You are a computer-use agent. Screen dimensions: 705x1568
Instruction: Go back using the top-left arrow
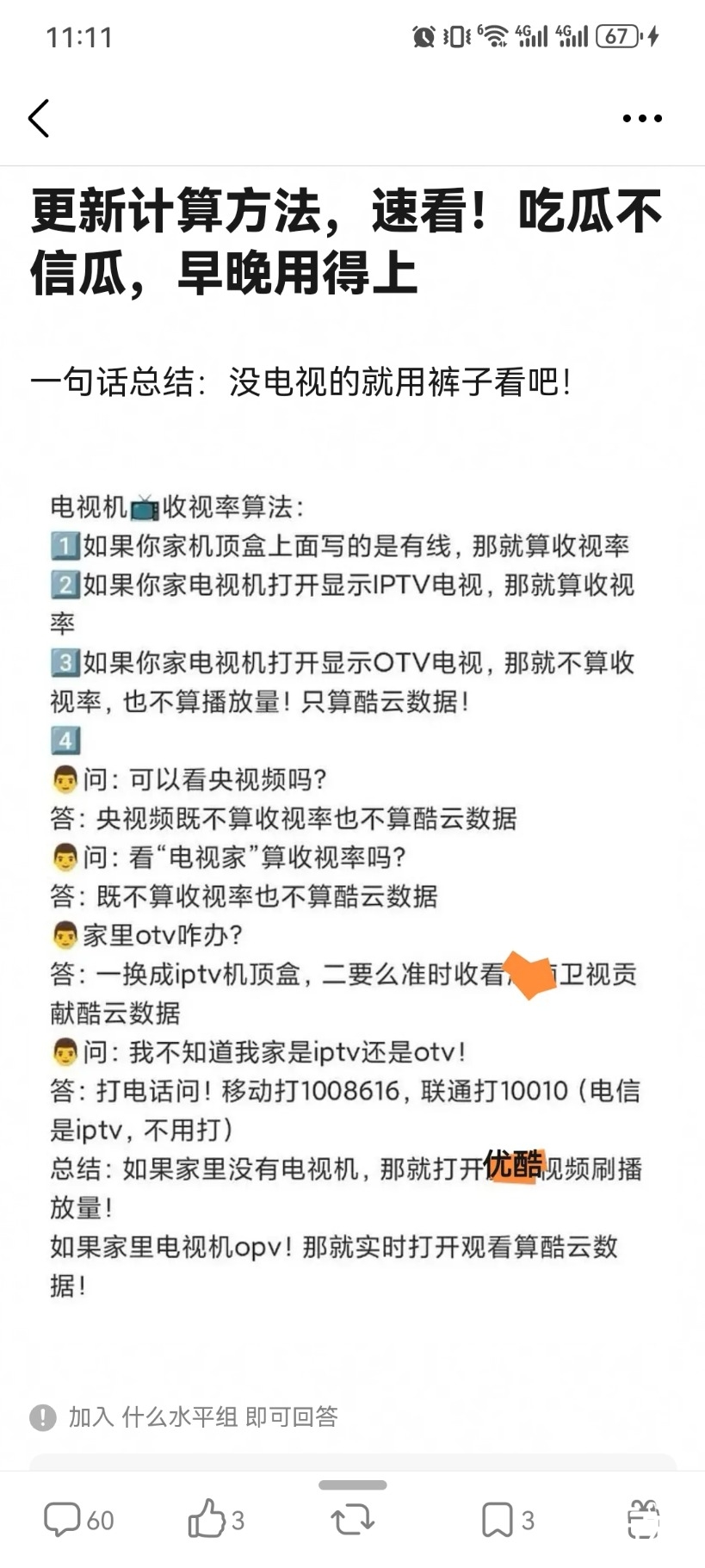pyautogui.click(x=39, y=118)
